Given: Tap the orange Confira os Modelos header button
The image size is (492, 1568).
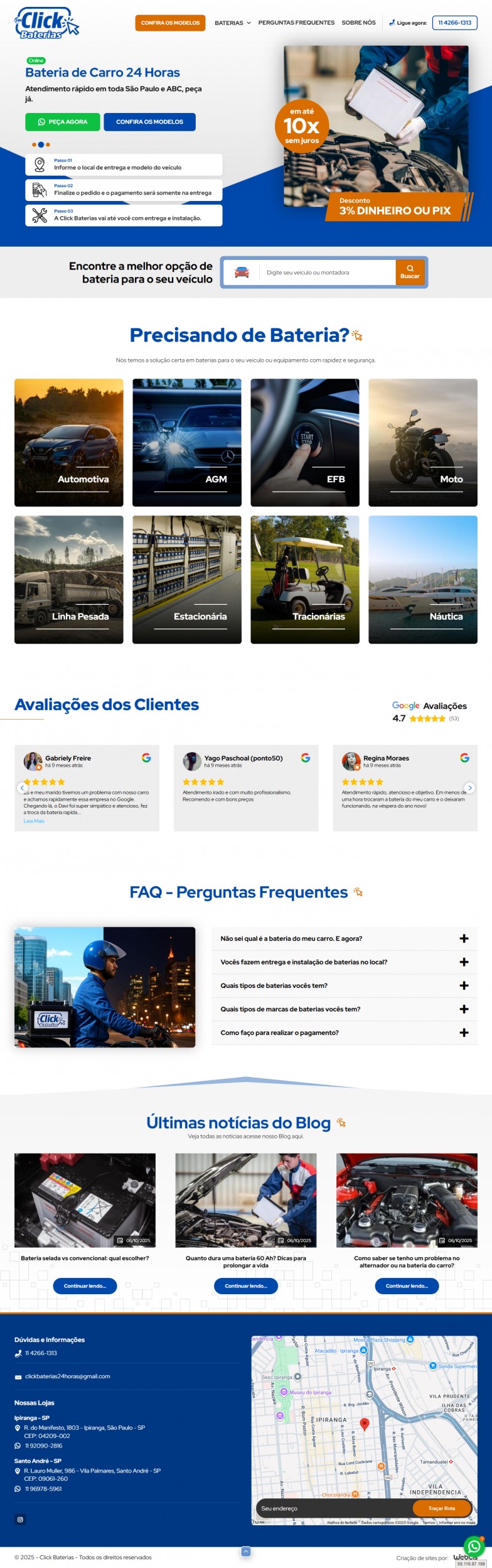Looking at the screenshot, I should pyautogui.click(x=170, y=23).
